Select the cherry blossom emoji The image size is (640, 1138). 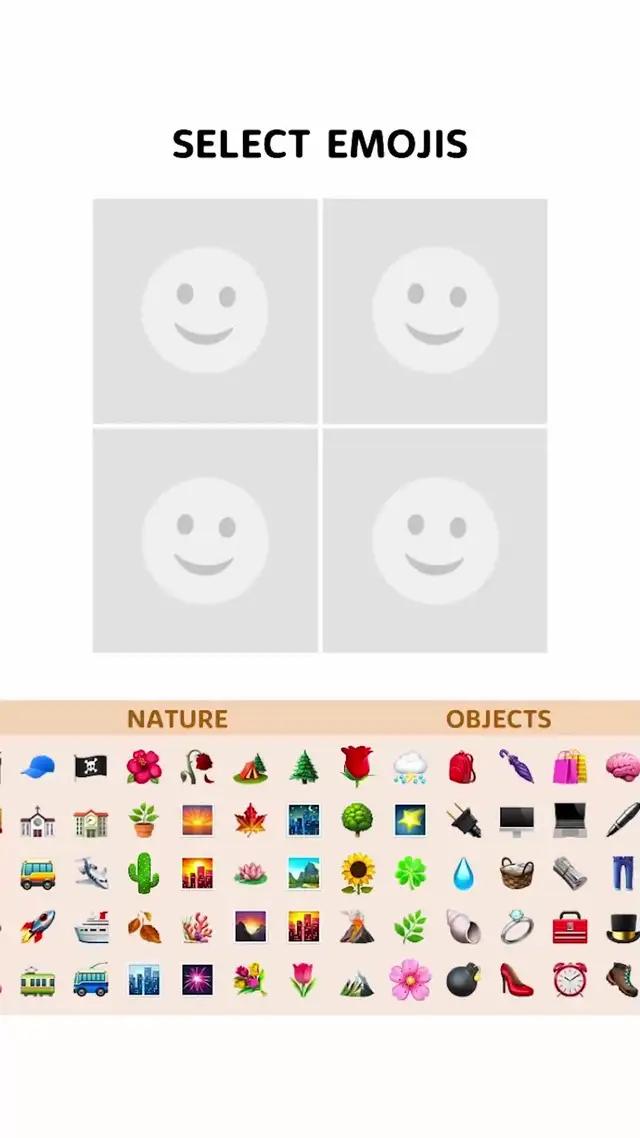[x=410, y=979]
